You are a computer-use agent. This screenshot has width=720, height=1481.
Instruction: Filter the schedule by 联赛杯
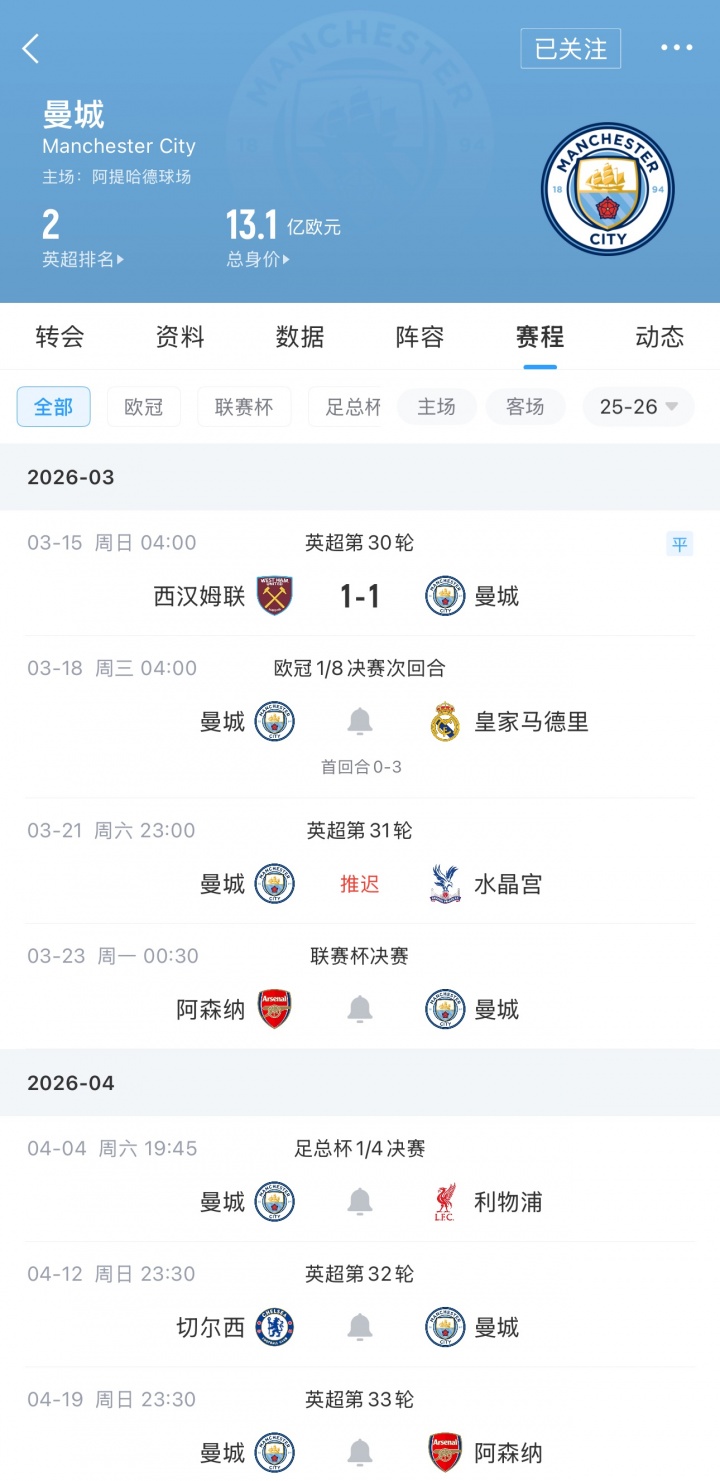(x=243, y=407)
